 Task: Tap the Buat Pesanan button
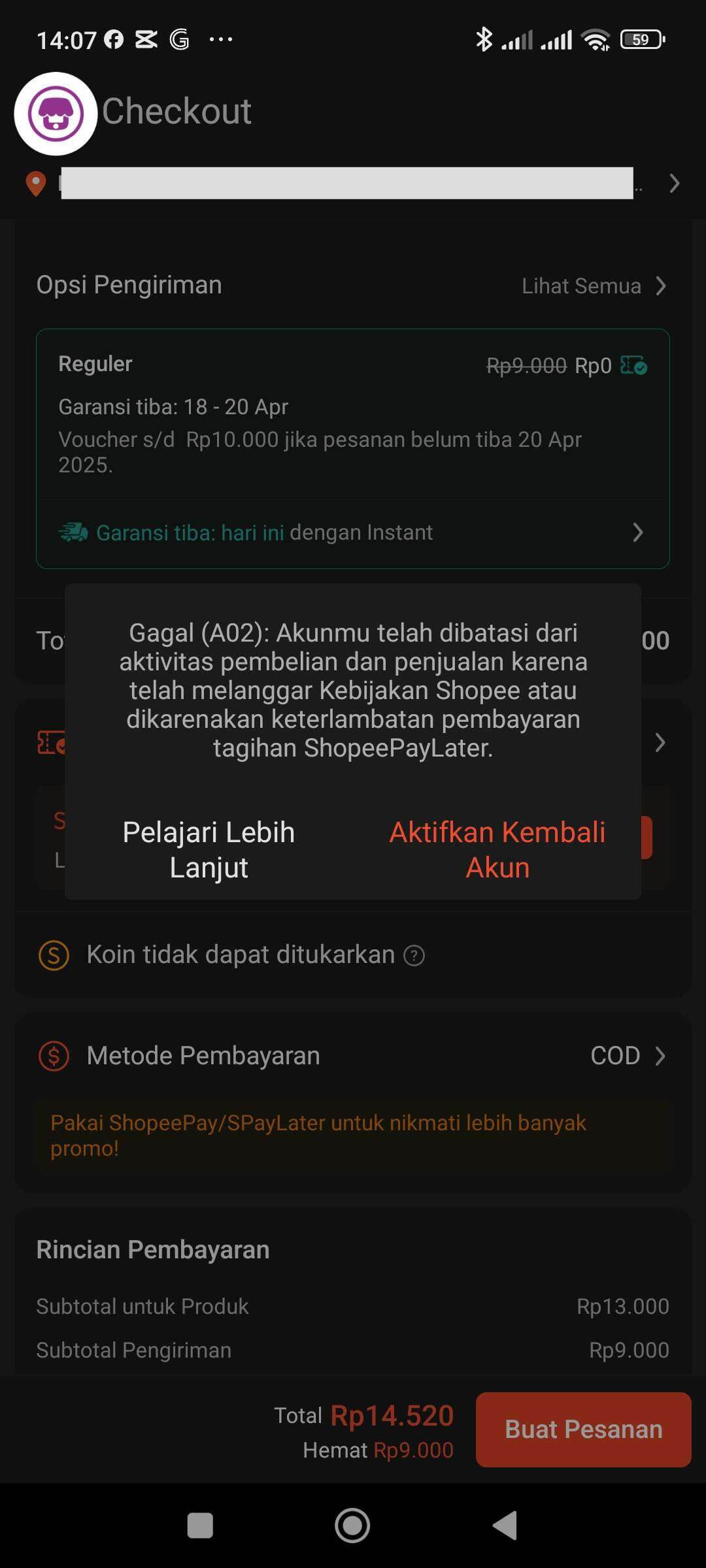tap(583, 1429)
